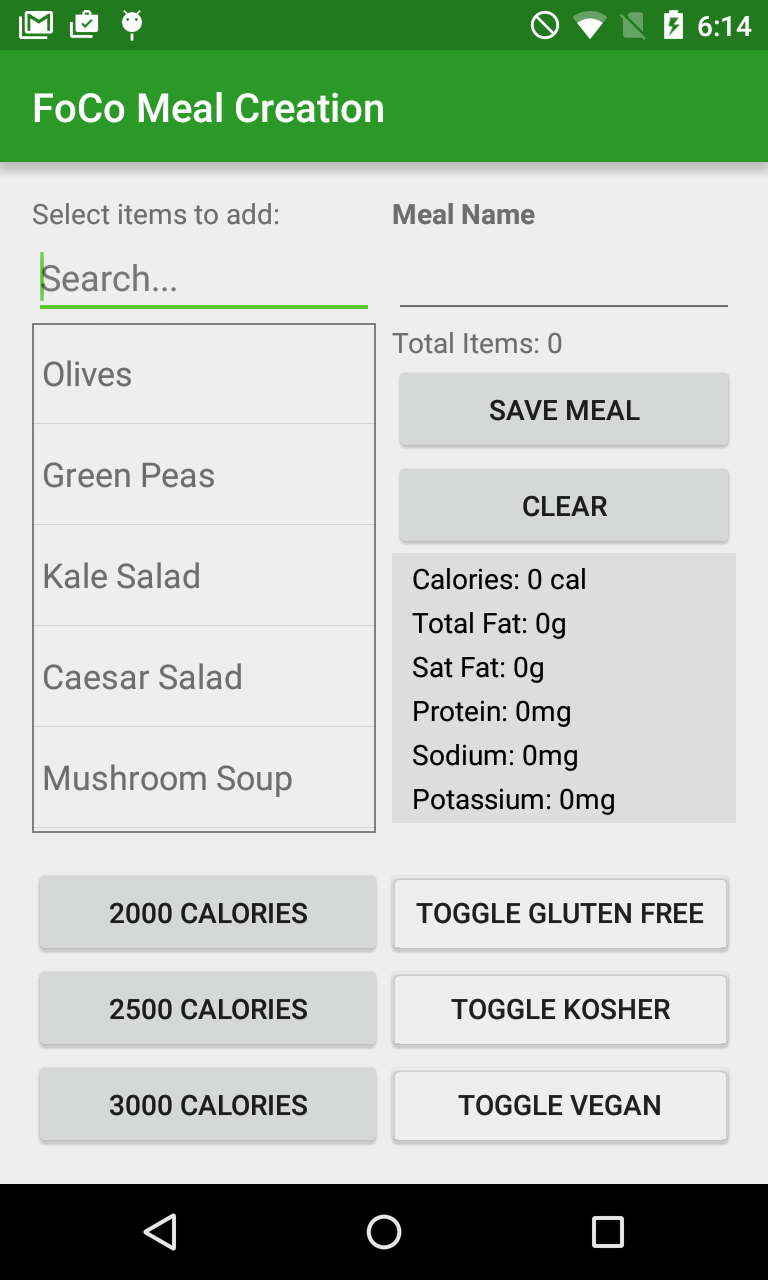
Task: Set the 2000 Calories goal
Action: [208, 913]
